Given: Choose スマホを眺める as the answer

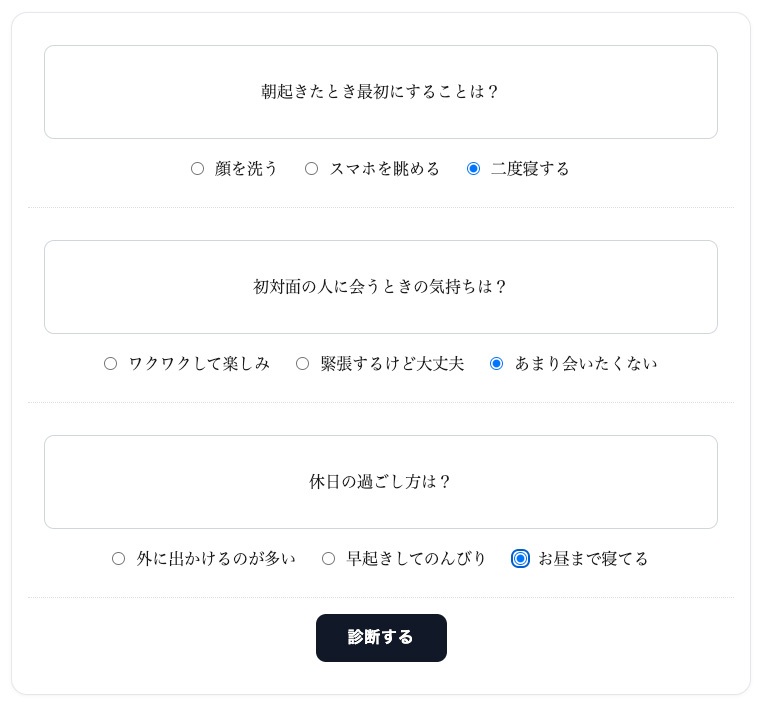Looking at the screenshot, I should [x=312, y=169].
